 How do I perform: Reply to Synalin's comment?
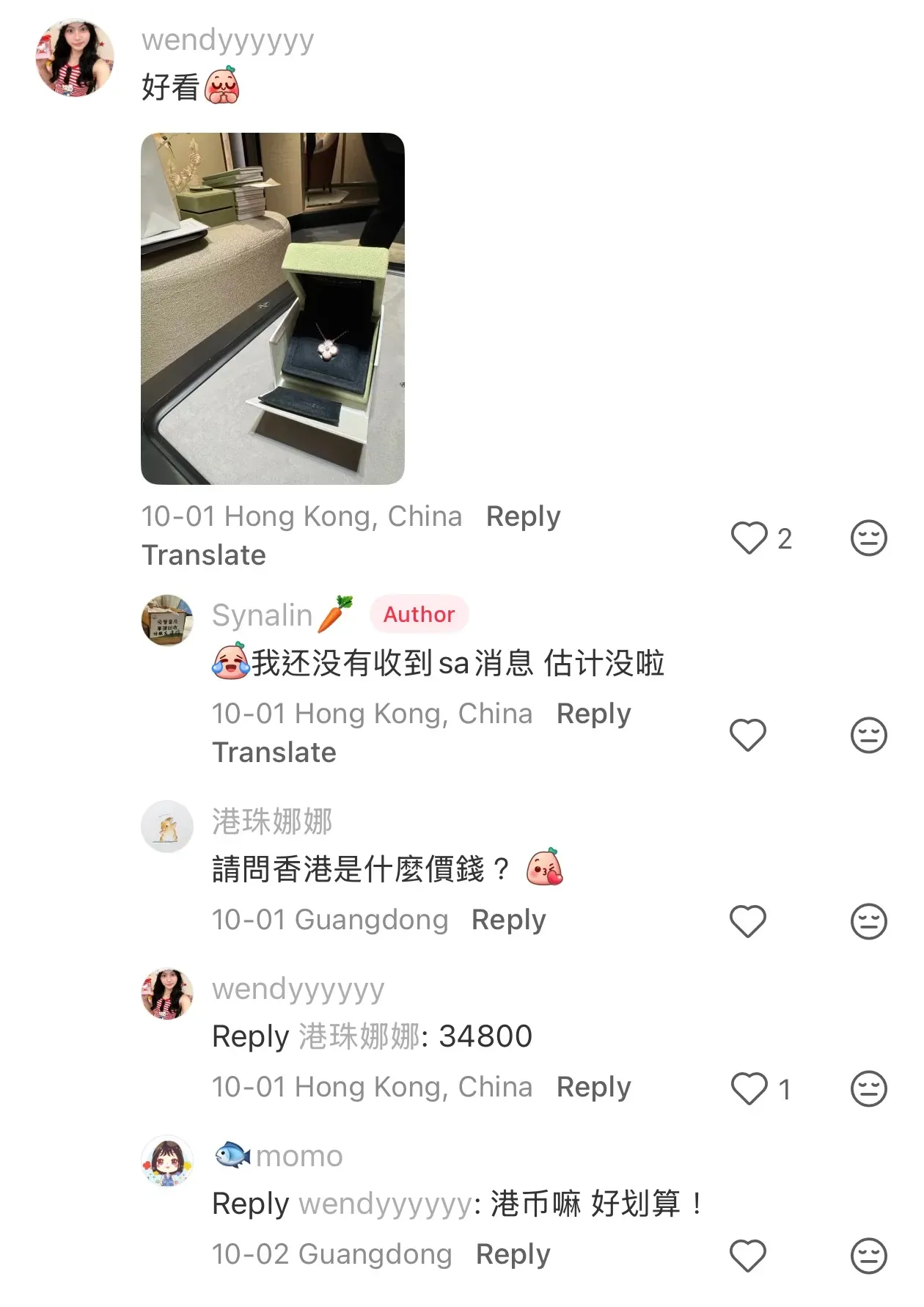[x=593, y=714]
